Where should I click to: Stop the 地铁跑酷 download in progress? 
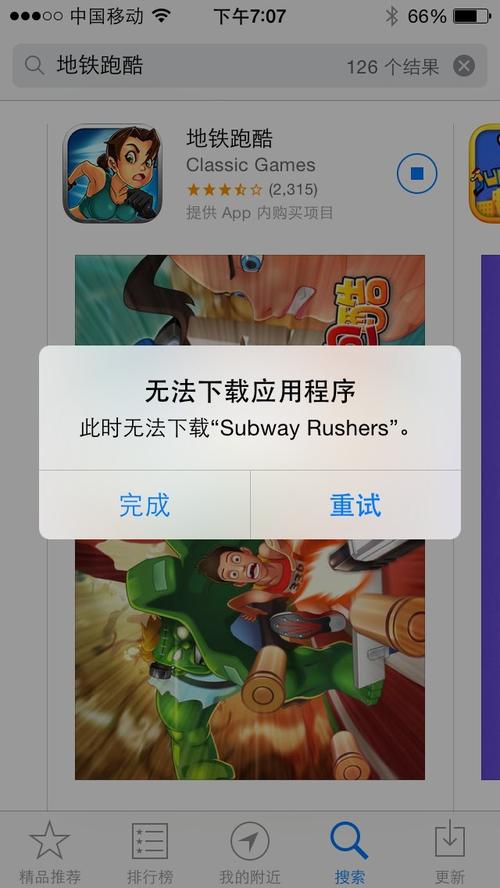click(x=417, y=173)
